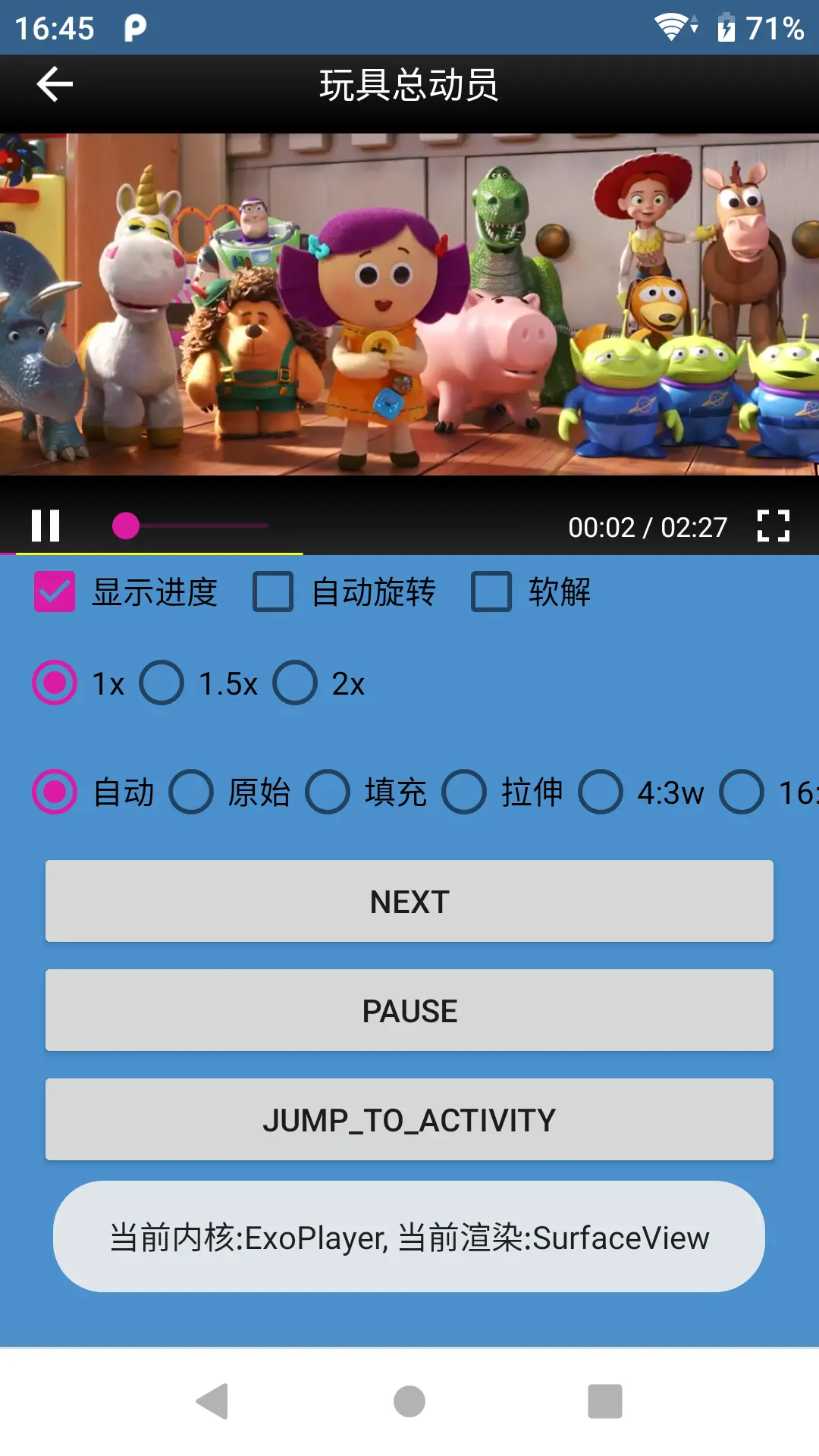Tap the NEXT button
The width and height of the screenshot is (819, 1456).
point(409,901)
